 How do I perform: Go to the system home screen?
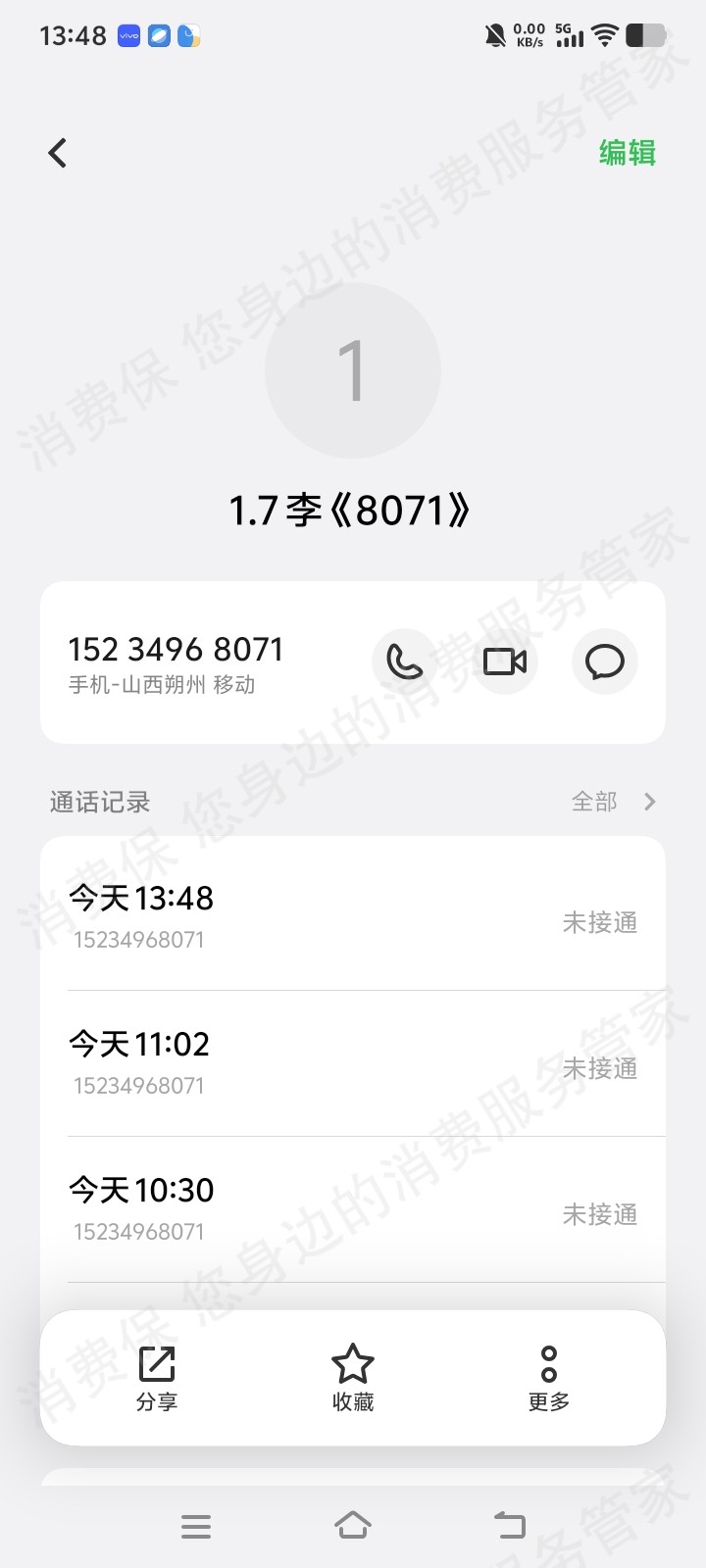(x=353, y=1525)
